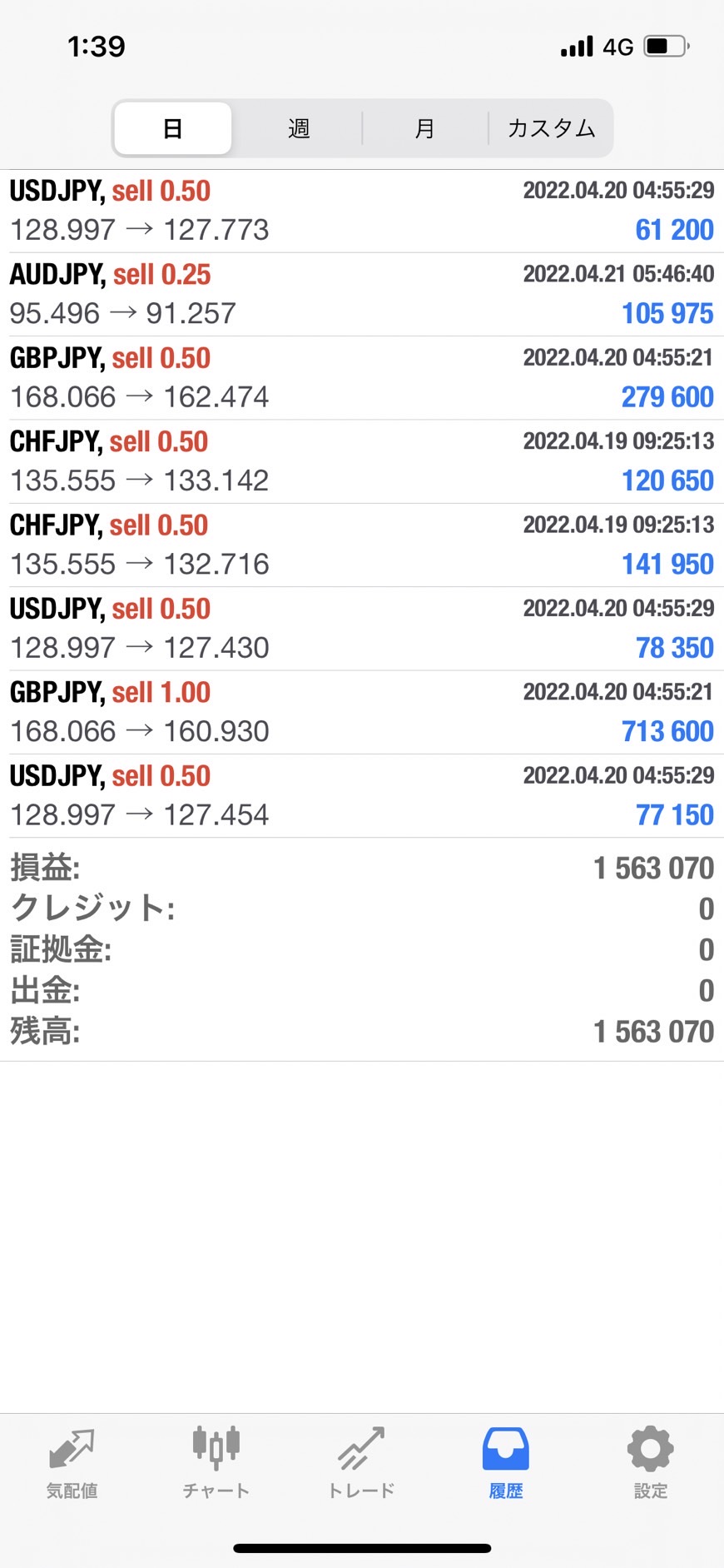Expand the GBPJPY sell 1.00 trade
Screen dimensions: 724x1568
pyautogui.click(x=361, y=712)
